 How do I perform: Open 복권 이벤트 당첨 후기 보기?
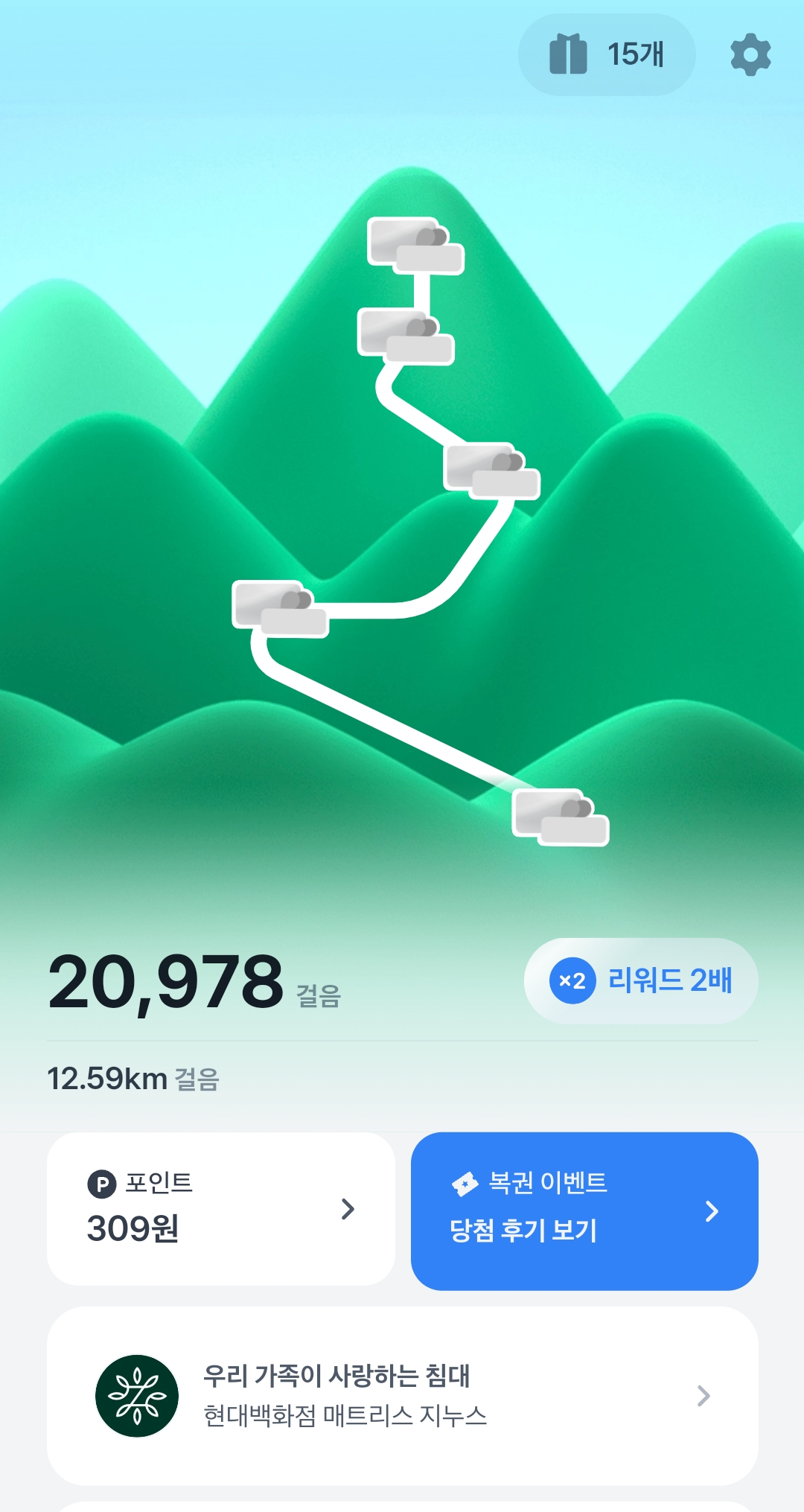pyautogui.click(x=584, y=1211)
